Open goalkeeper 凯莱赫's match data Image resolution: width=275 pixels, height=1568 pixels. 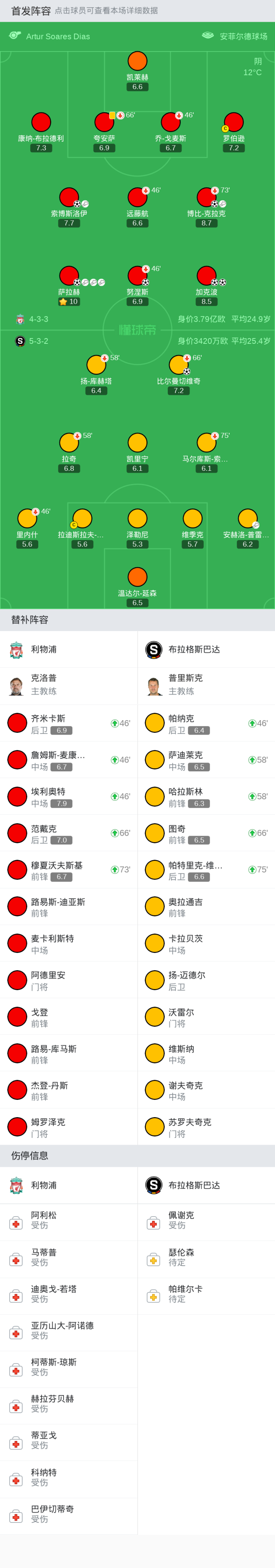(x=137, y=62)
